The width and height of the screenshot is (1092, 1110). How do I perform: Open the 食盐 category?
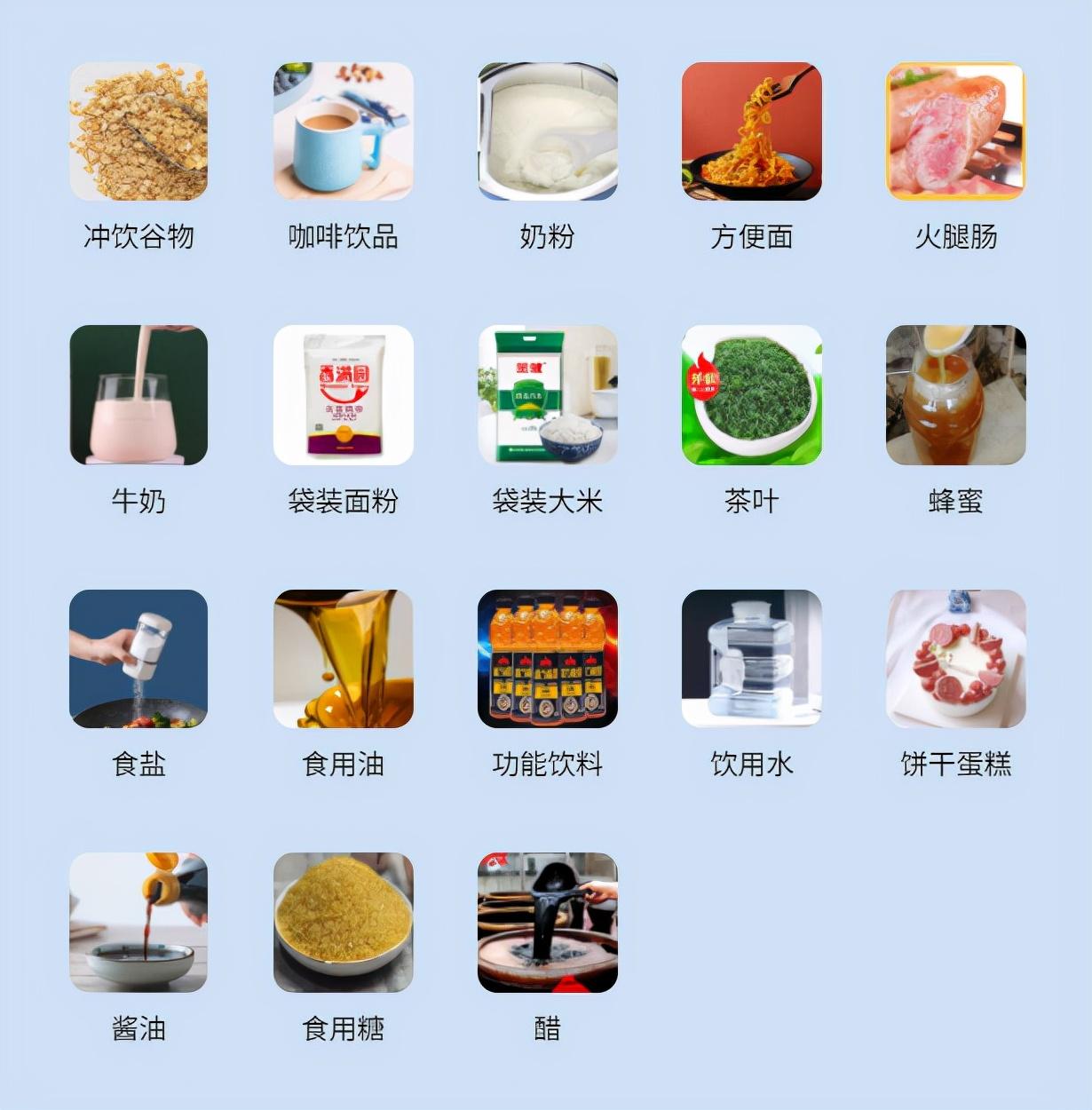tap(138, 659)
